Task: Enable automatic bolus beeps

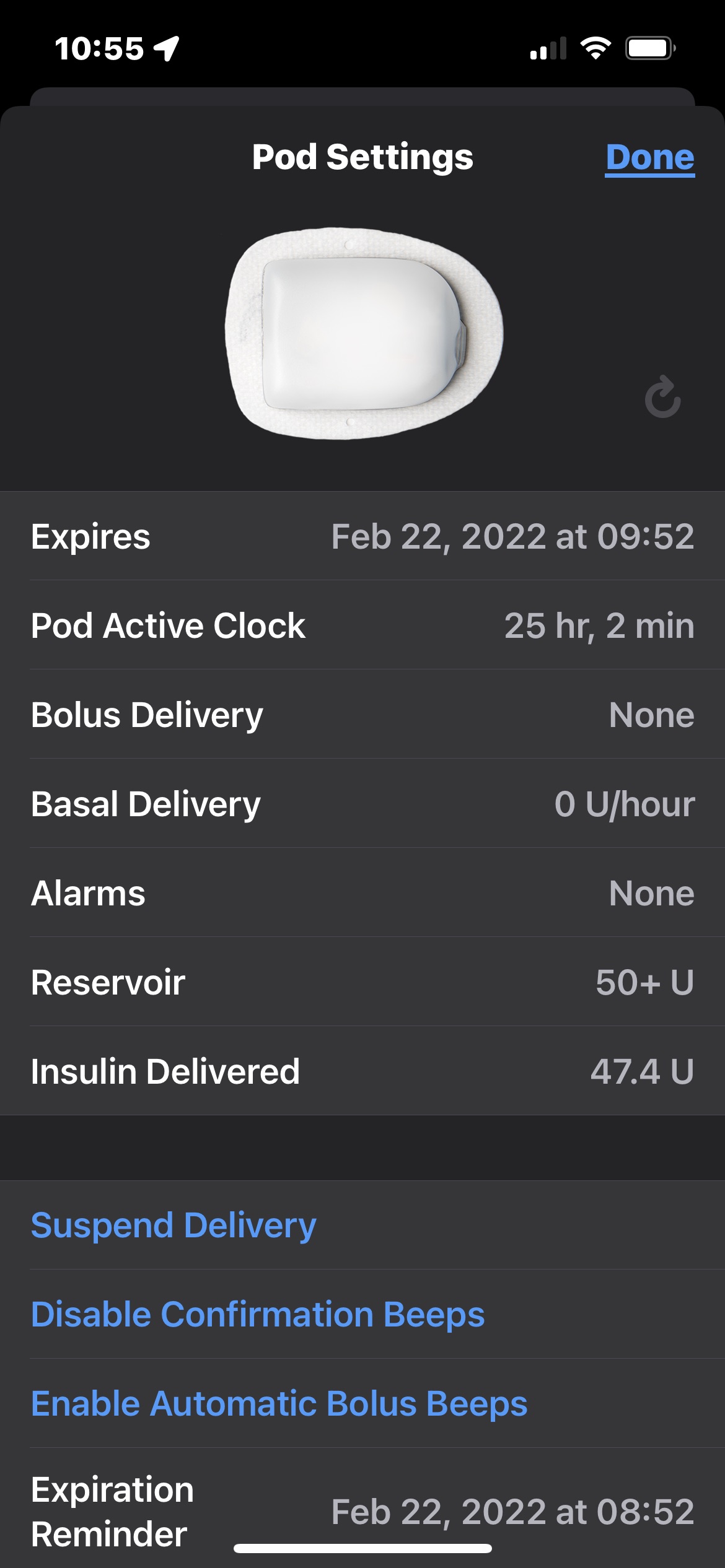Action: 278,1401
